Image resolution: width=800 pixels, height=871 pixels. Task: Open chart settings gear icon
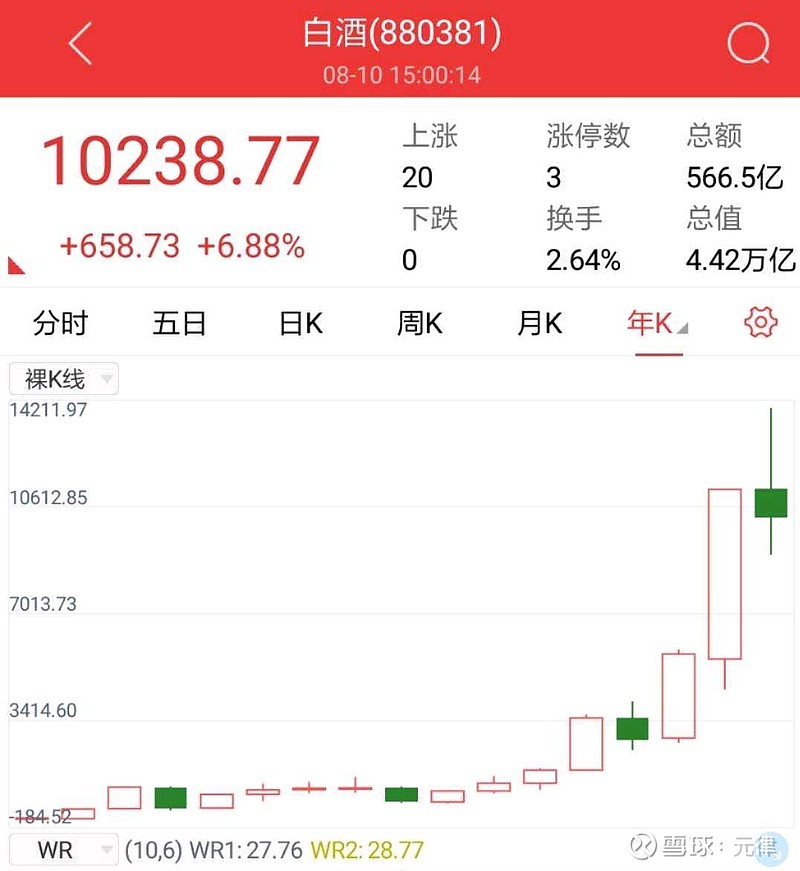pos(761,322)
